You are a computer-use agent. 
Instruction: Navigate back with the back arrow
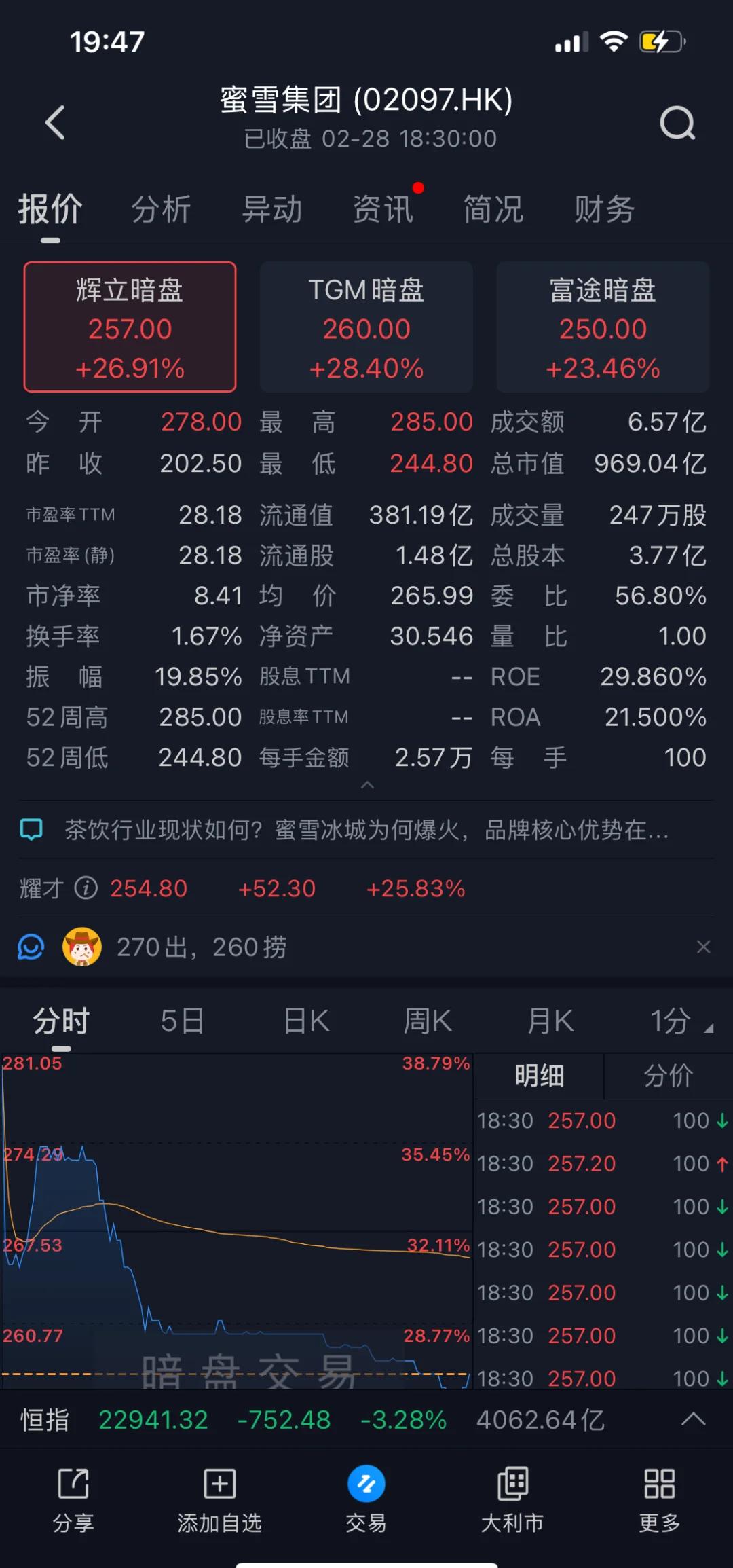(55, 122)
